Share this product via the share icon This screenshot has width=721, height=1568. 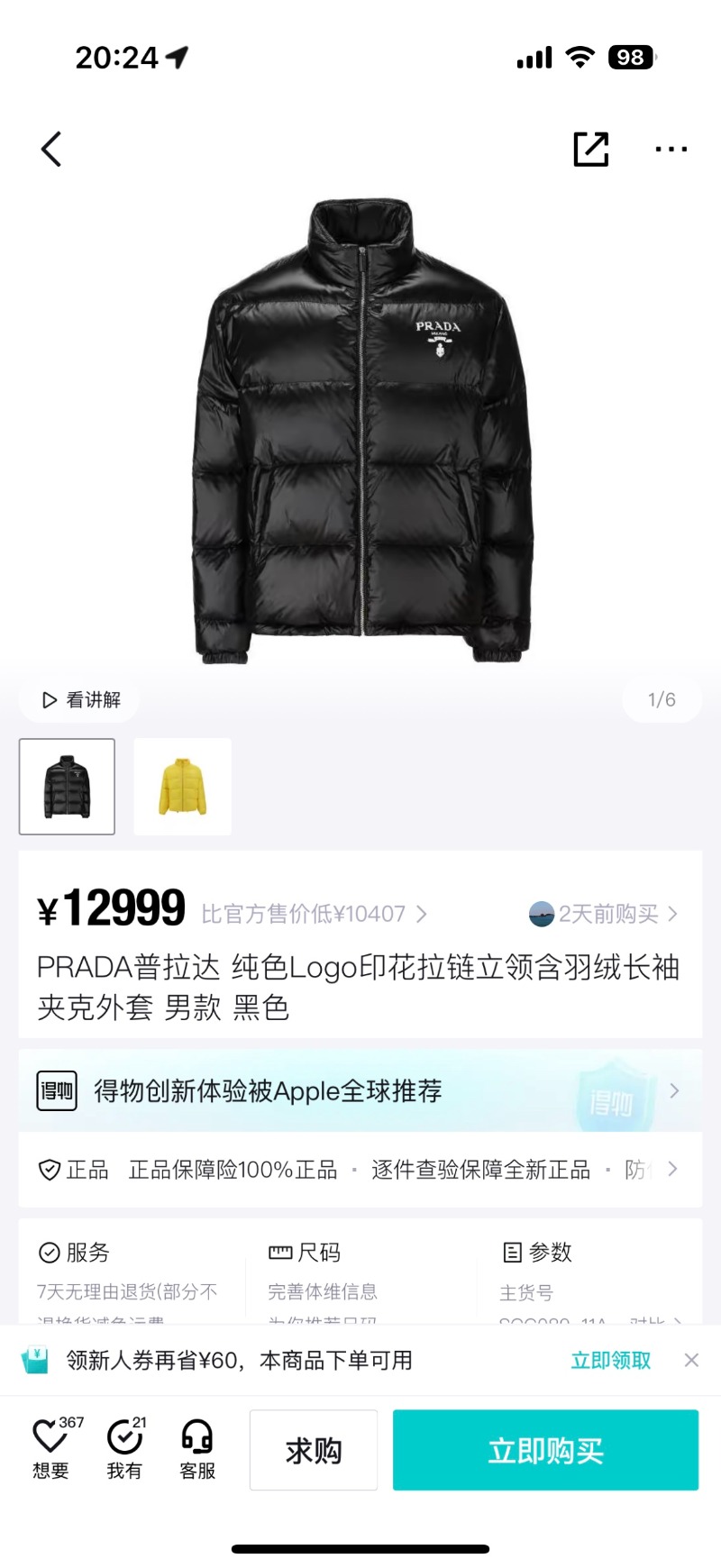pyautogui.click(x=591, y=150)
